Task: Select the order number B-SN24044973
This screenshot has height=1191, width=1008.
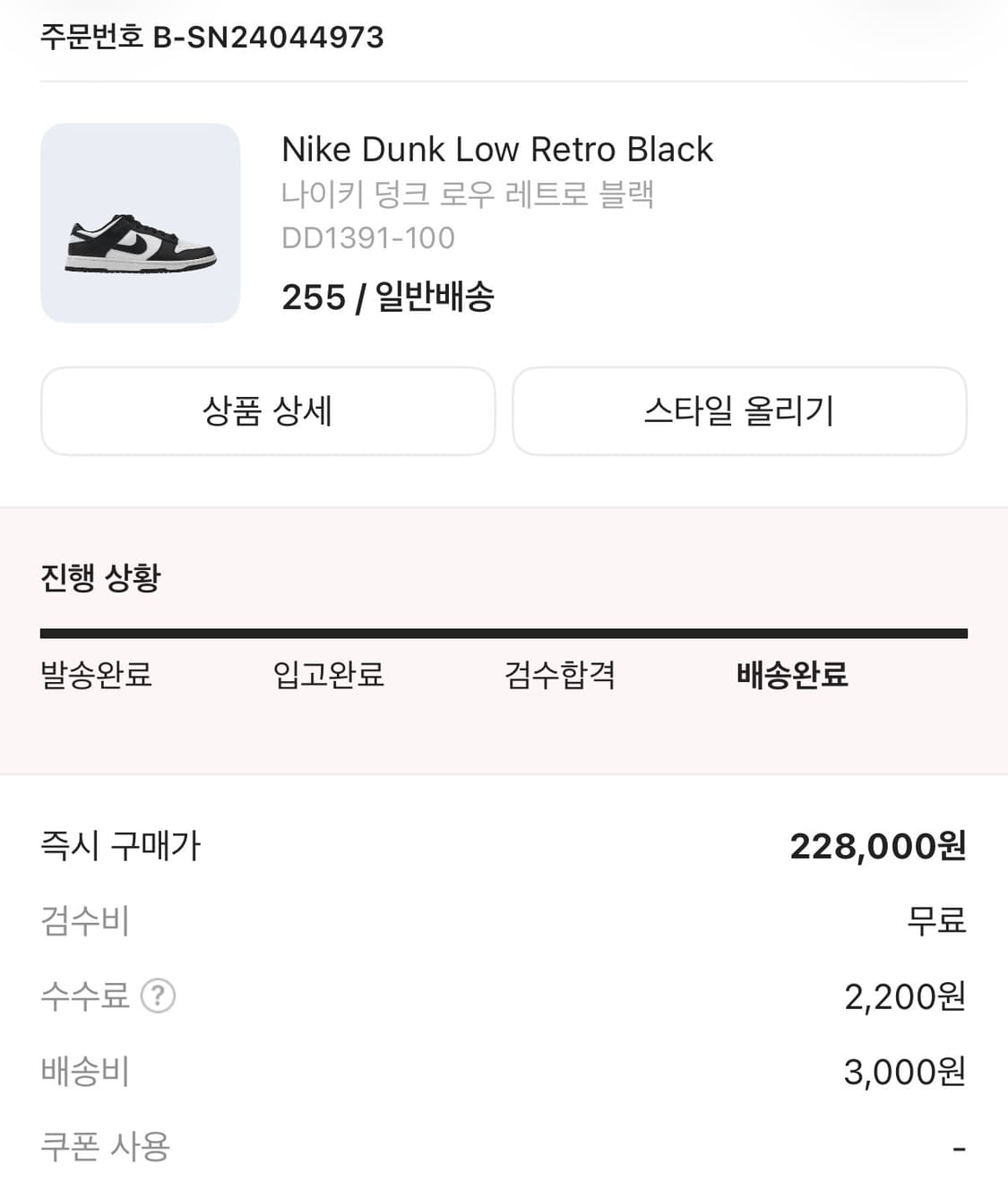Action: pos(211,38)
